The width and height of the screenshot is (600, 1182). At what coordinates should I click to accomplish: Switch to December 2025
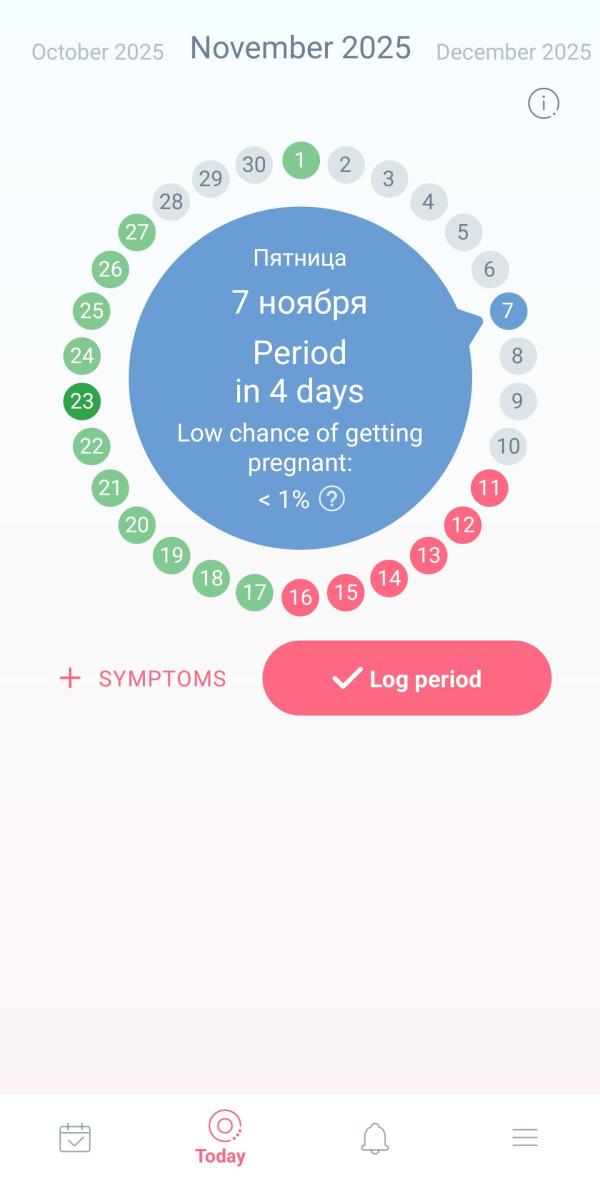tap(513, 52)
